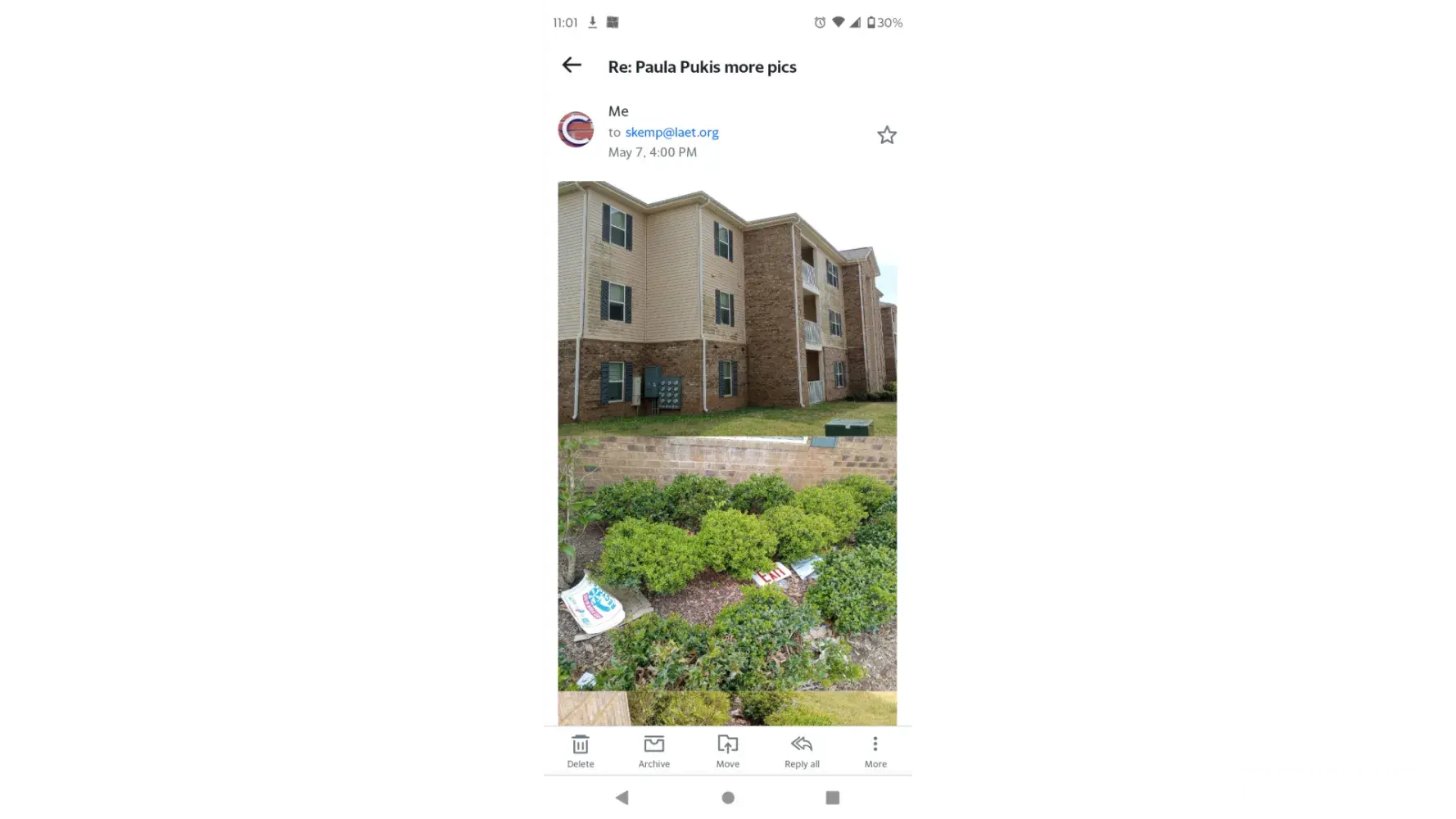Tap the sender avatar icon
This screenshot has width=1456, height=819.
(x=576, y=129)
